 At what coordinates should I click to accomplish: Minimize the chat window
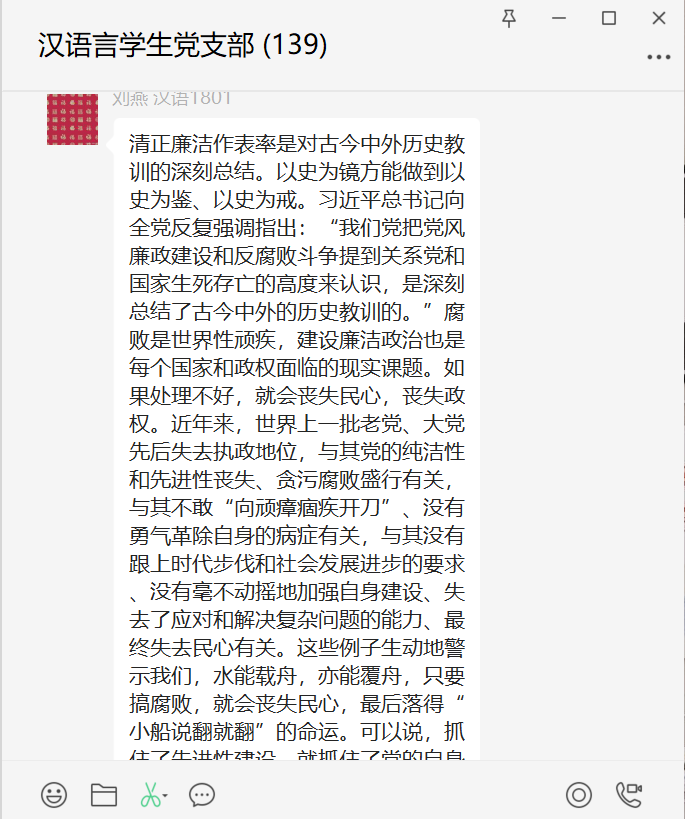coord(560,18)
